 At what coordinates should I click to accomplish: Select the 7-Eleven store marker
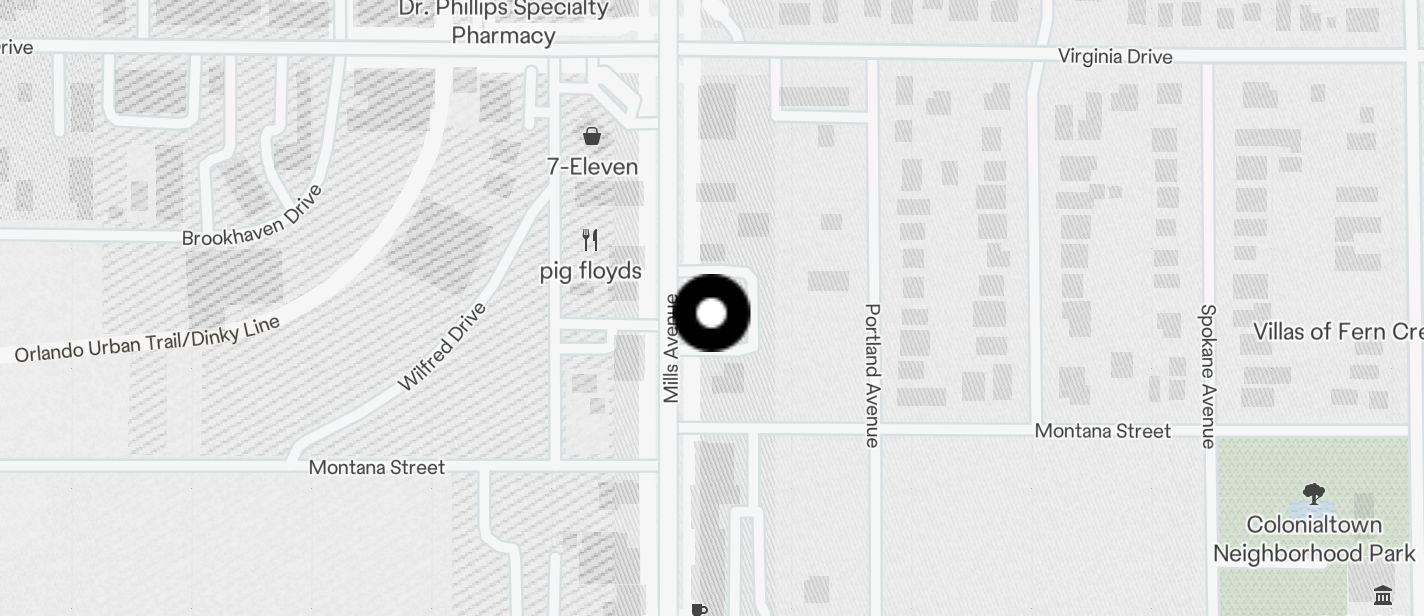pyautogui.click(x=592, y=137)
